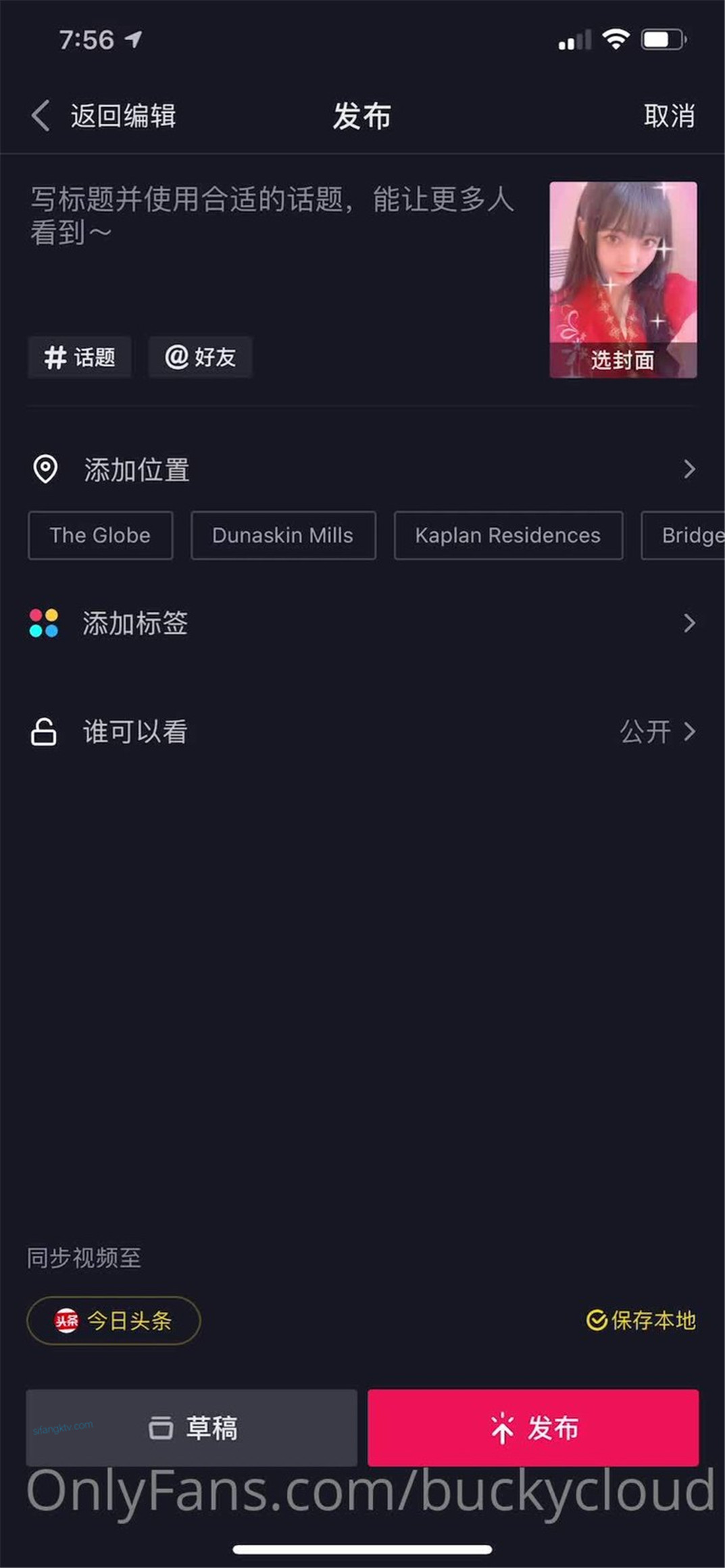Focus the title caption text field
The image size is (725, 1568).
[270, 216]
